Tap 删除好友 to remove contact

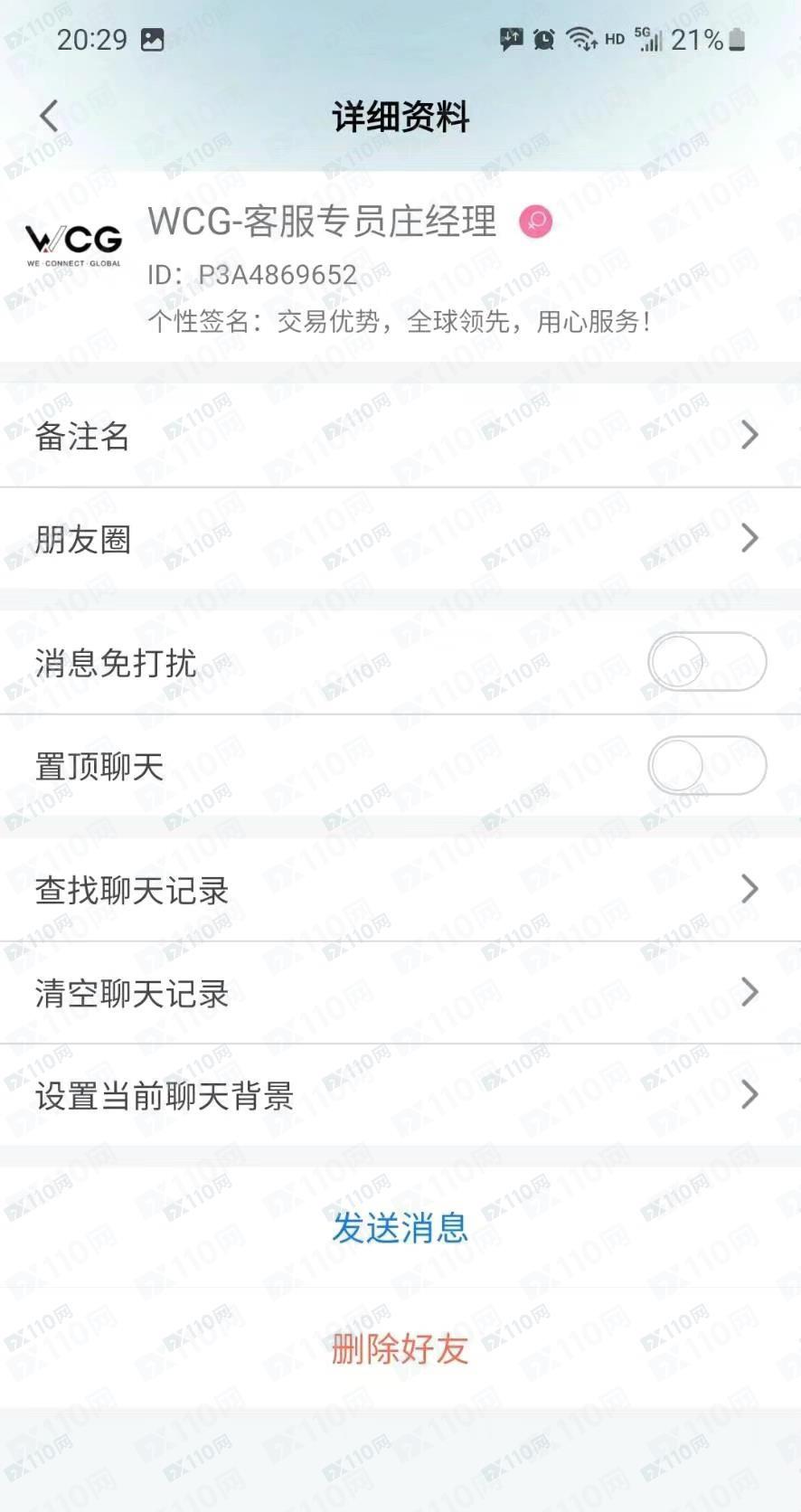[400, 1348]
